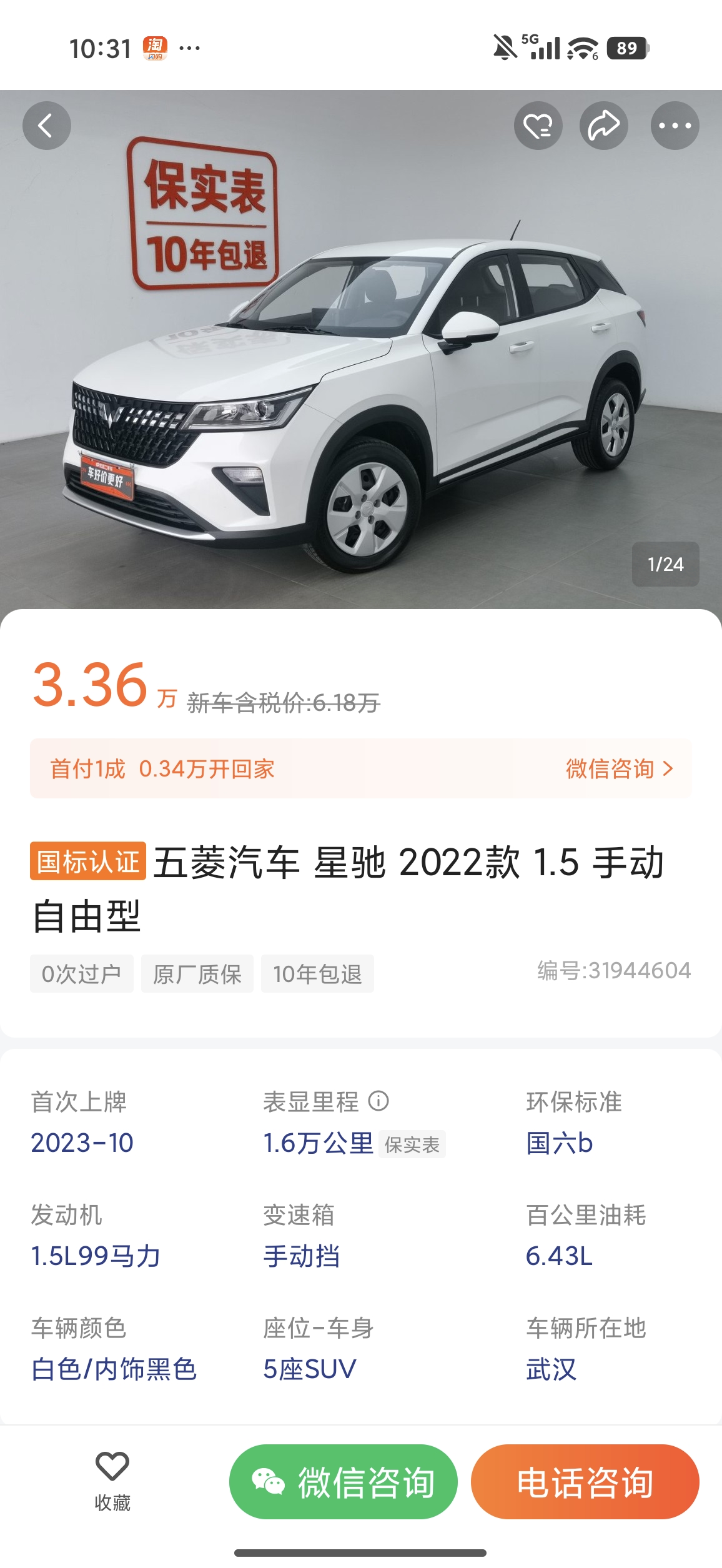Select the 0次过户 tag

tap(82, 975)
